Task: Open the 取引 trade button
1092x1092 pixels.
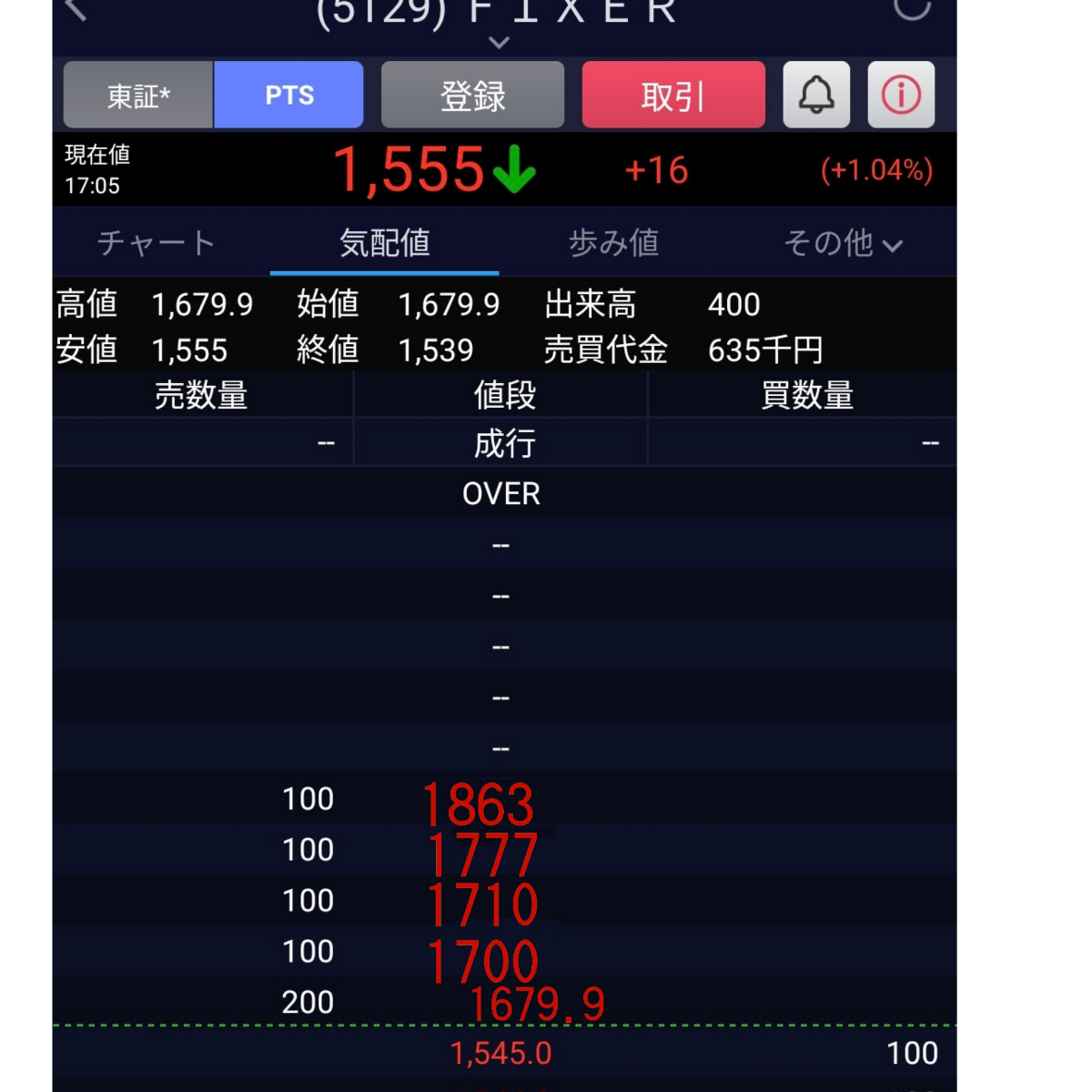Action: pyautogui.click(x=673, y=96)
